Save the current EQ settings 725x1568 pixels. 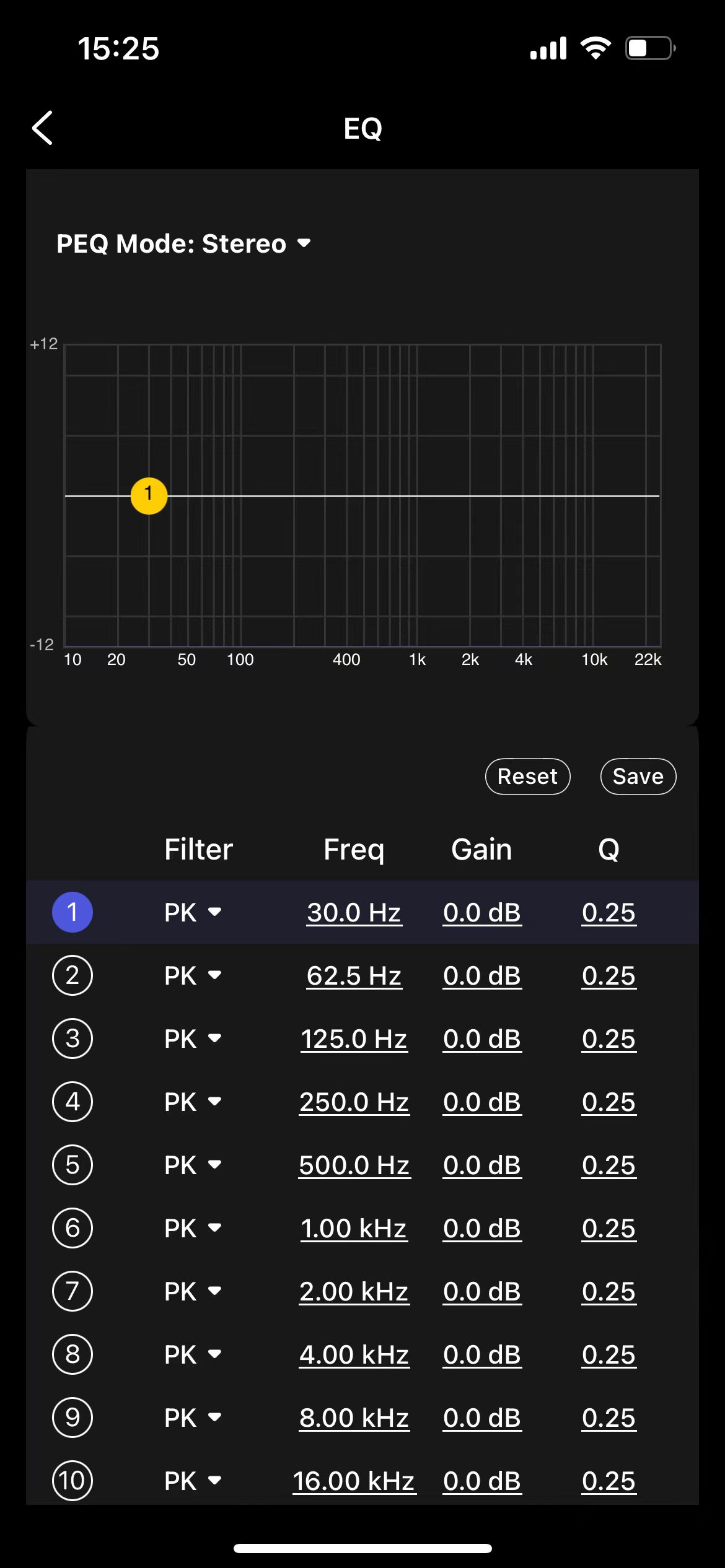[638, 777]
